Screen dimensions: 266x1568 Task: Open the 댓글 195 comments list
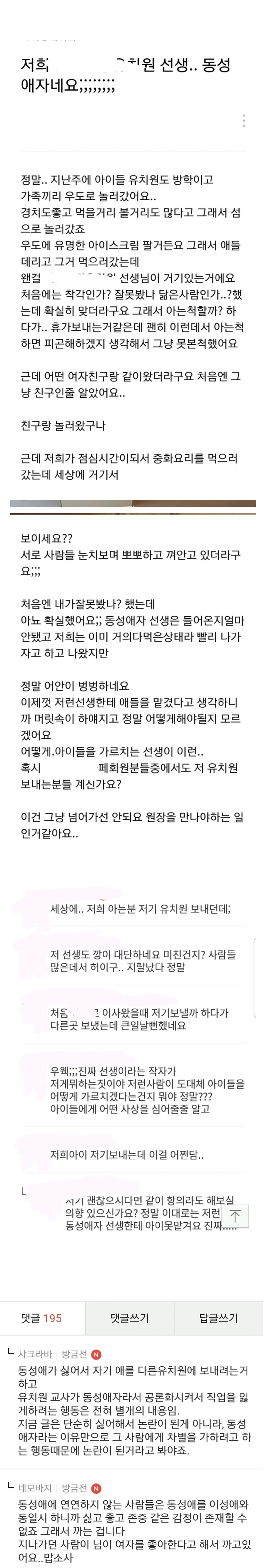tap(41, 1318)
